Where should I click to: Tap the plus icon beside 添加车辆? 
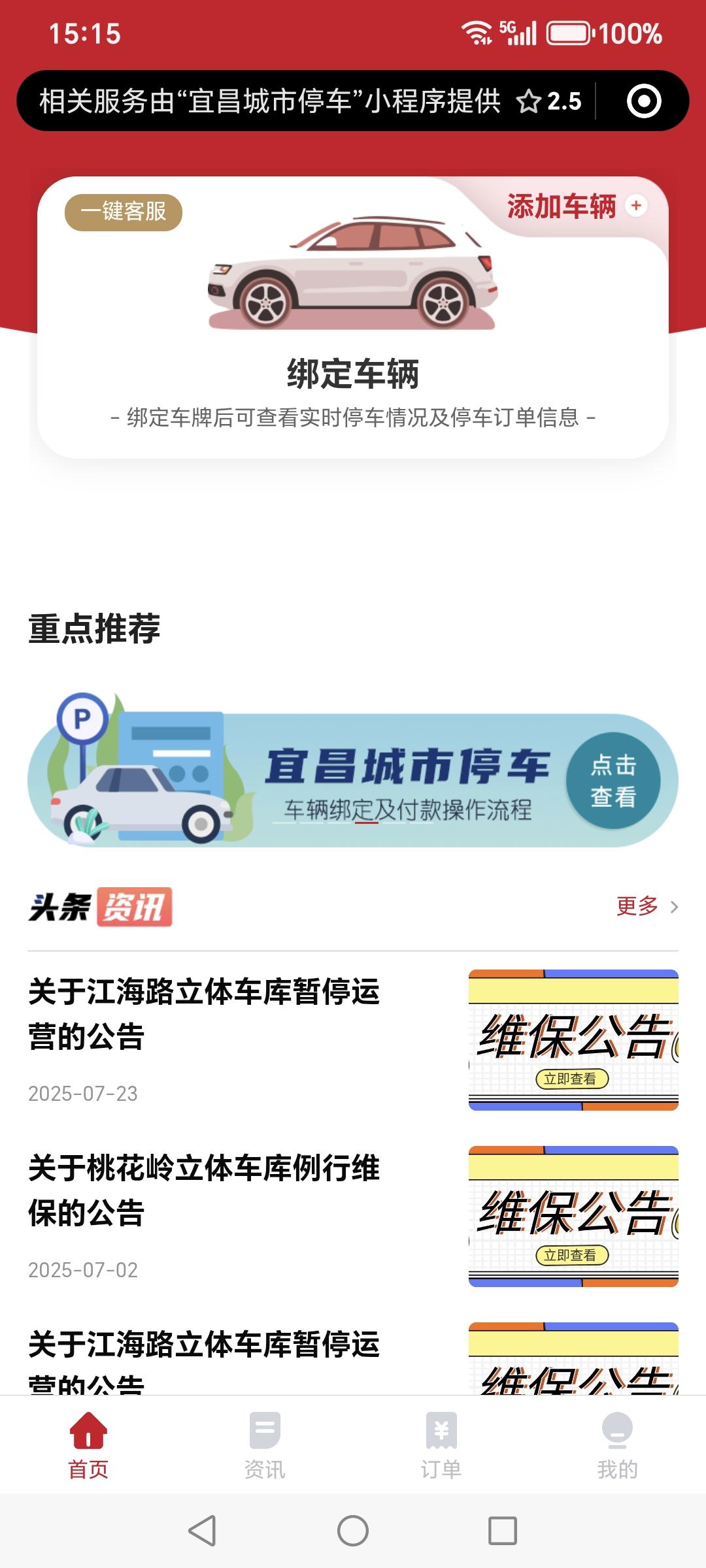pyautogui.click(x=635, y=207)
